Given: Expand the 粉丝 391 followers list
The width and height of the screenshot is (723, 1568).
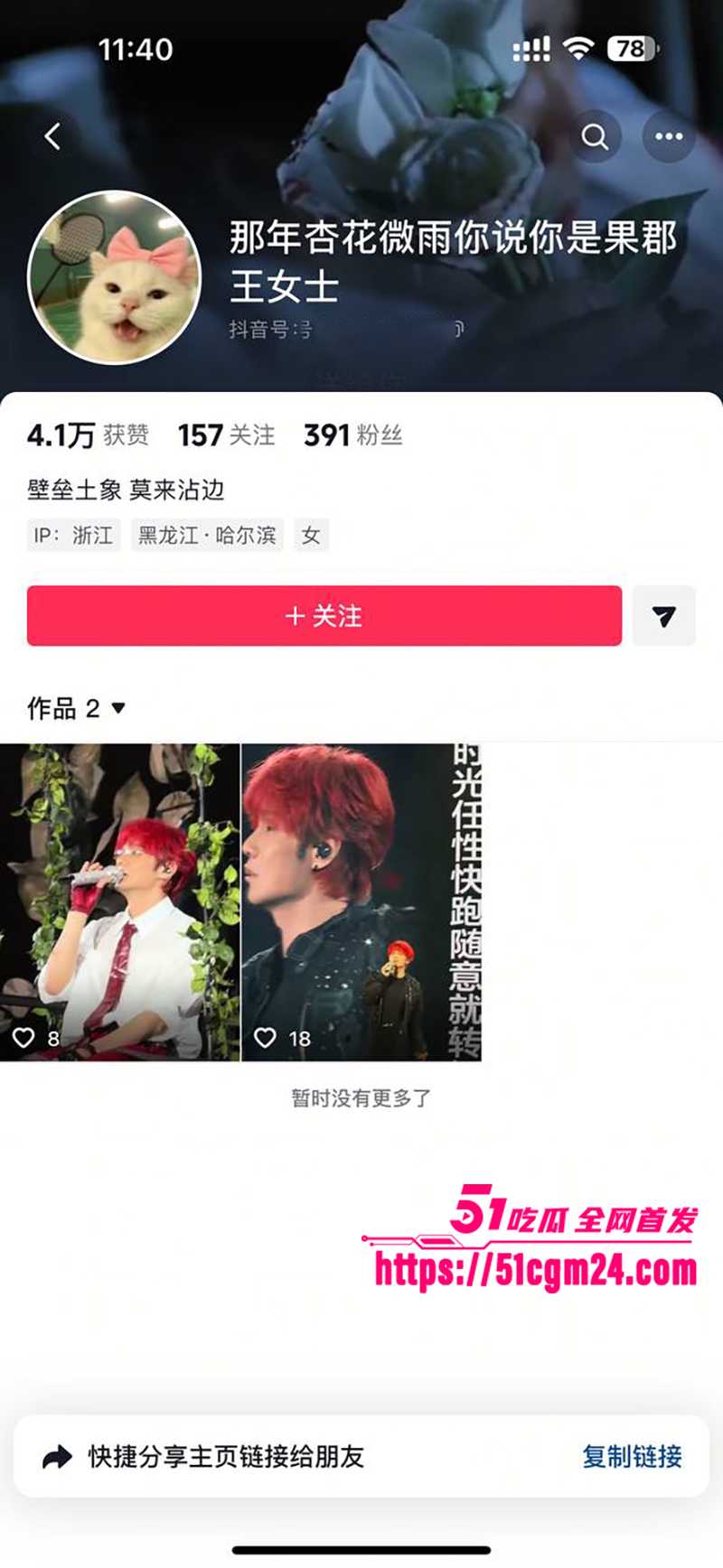Looking at the screenshot, I should coord(352,435).
